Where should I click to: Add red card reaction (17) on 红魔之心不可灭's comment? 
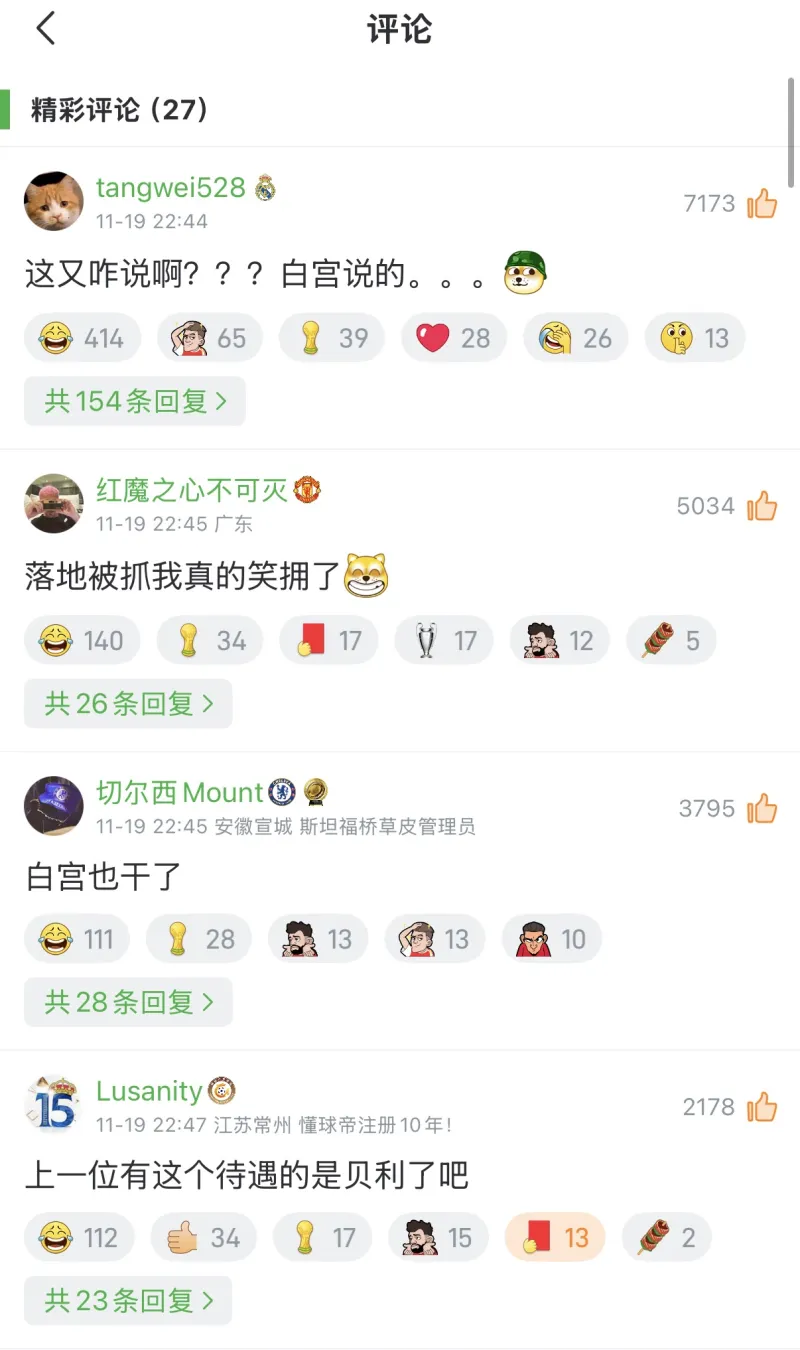pyautogui.click(x=328, y=640)
